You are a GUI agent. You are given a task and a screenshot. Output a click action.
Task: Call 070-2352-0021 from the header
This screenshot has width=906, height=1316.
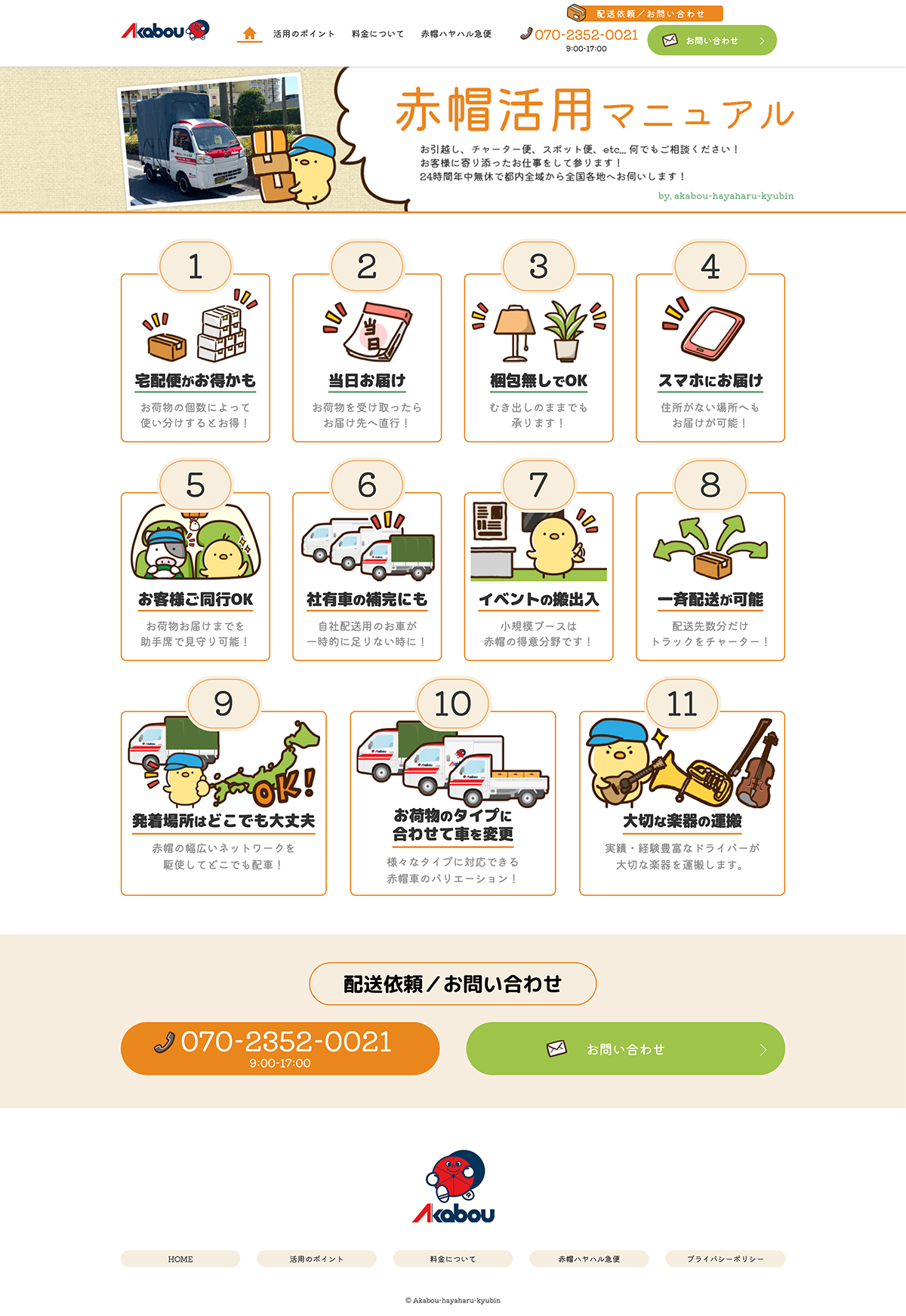pos(586,35)
